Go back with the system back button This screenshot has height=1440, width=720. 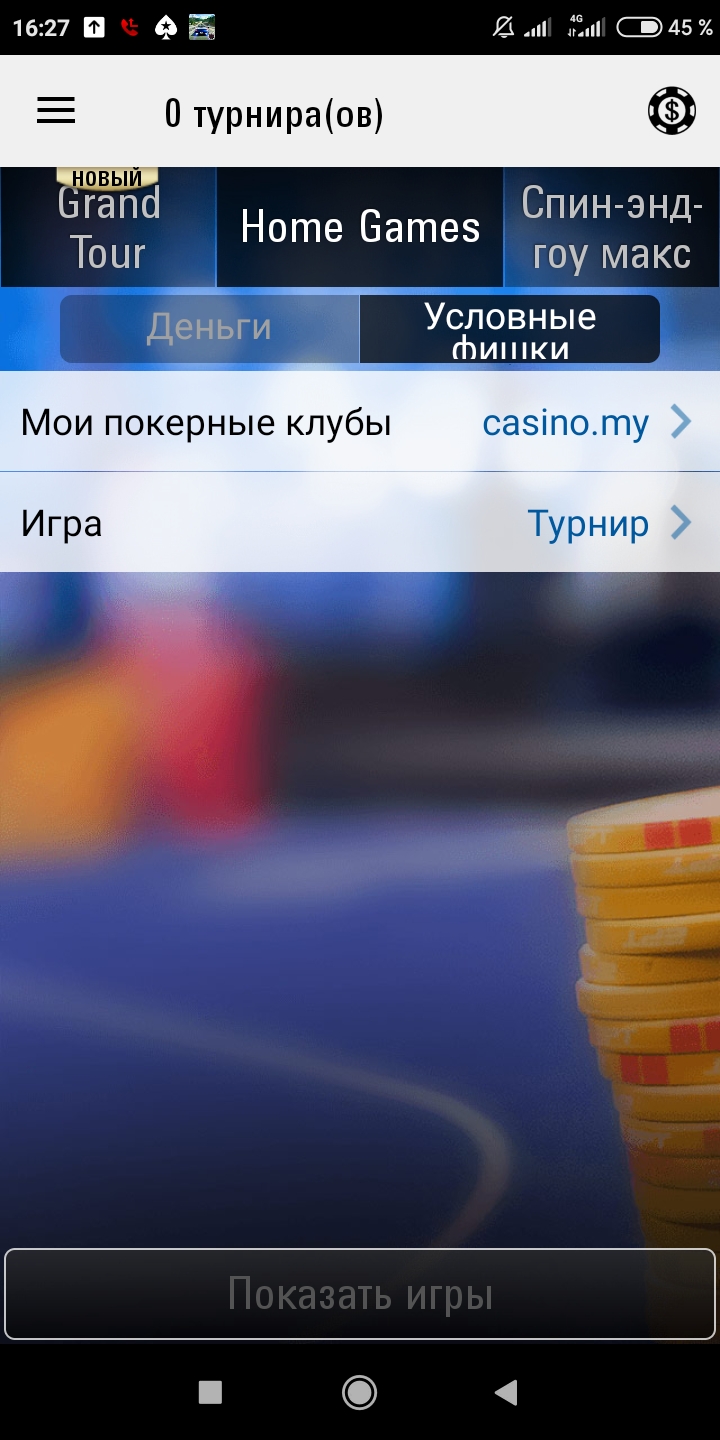507,1392
